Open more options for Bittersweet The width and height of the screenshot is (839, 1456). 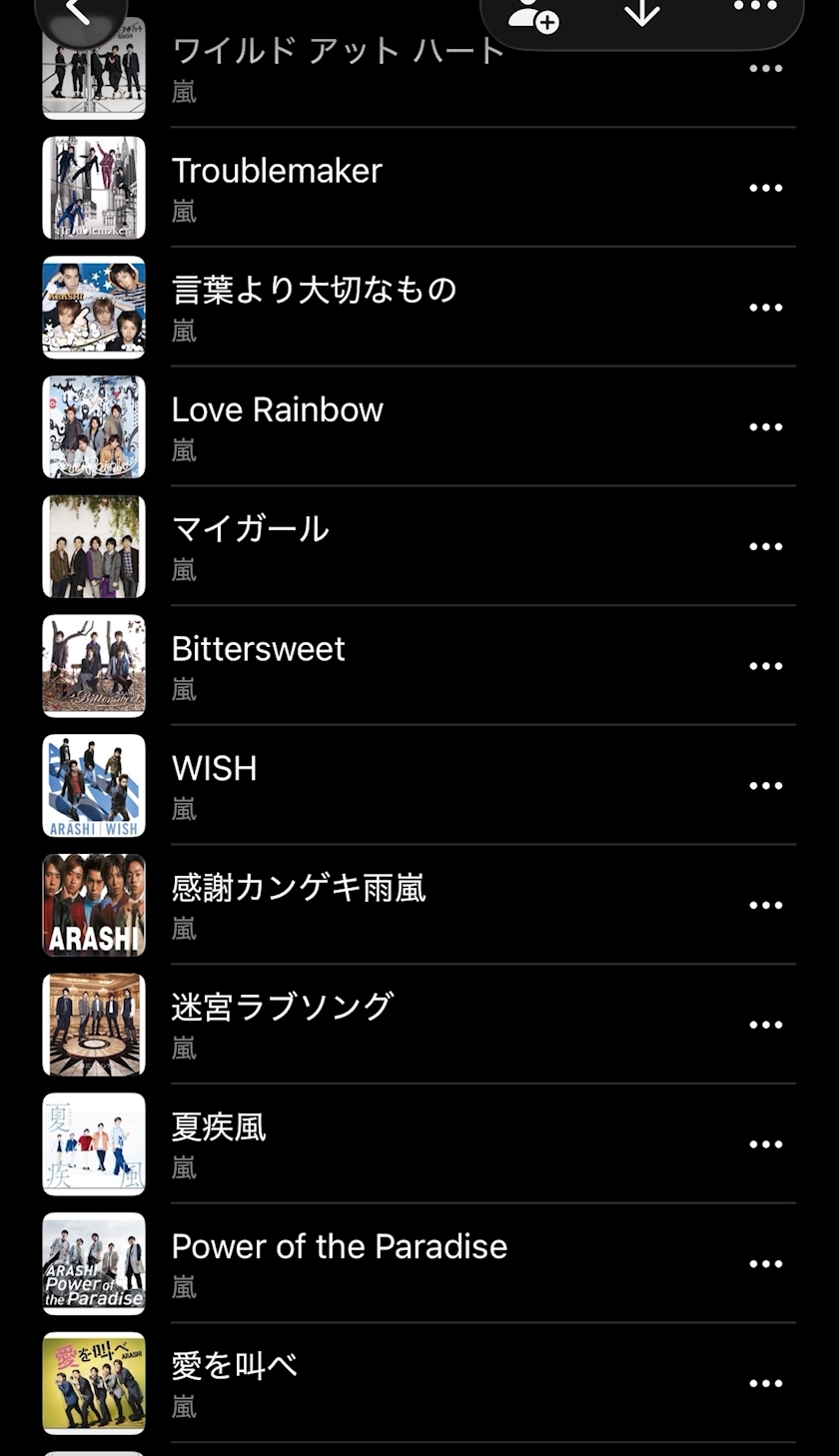(765, 666)
